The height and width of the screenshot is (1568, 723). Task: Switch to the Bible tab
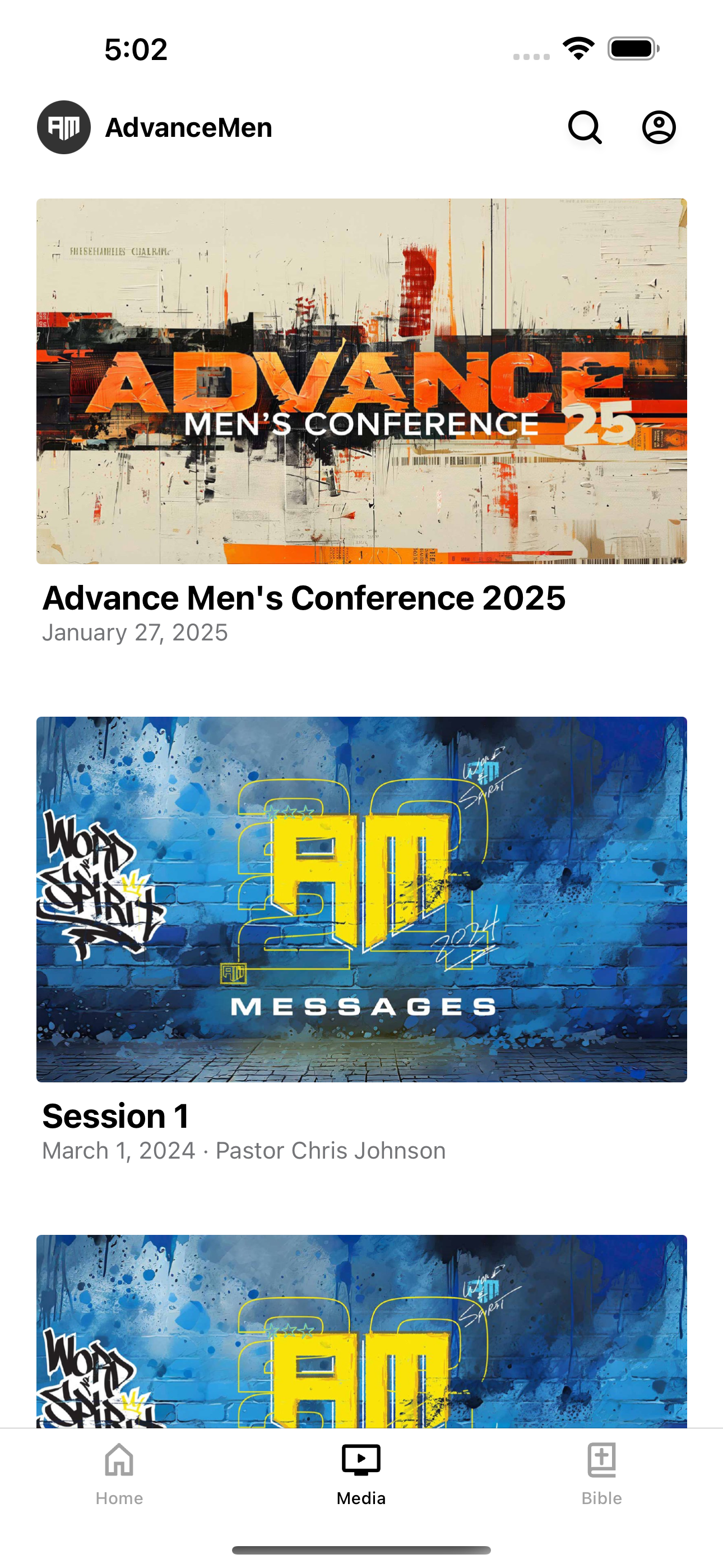click(602, 1474)
